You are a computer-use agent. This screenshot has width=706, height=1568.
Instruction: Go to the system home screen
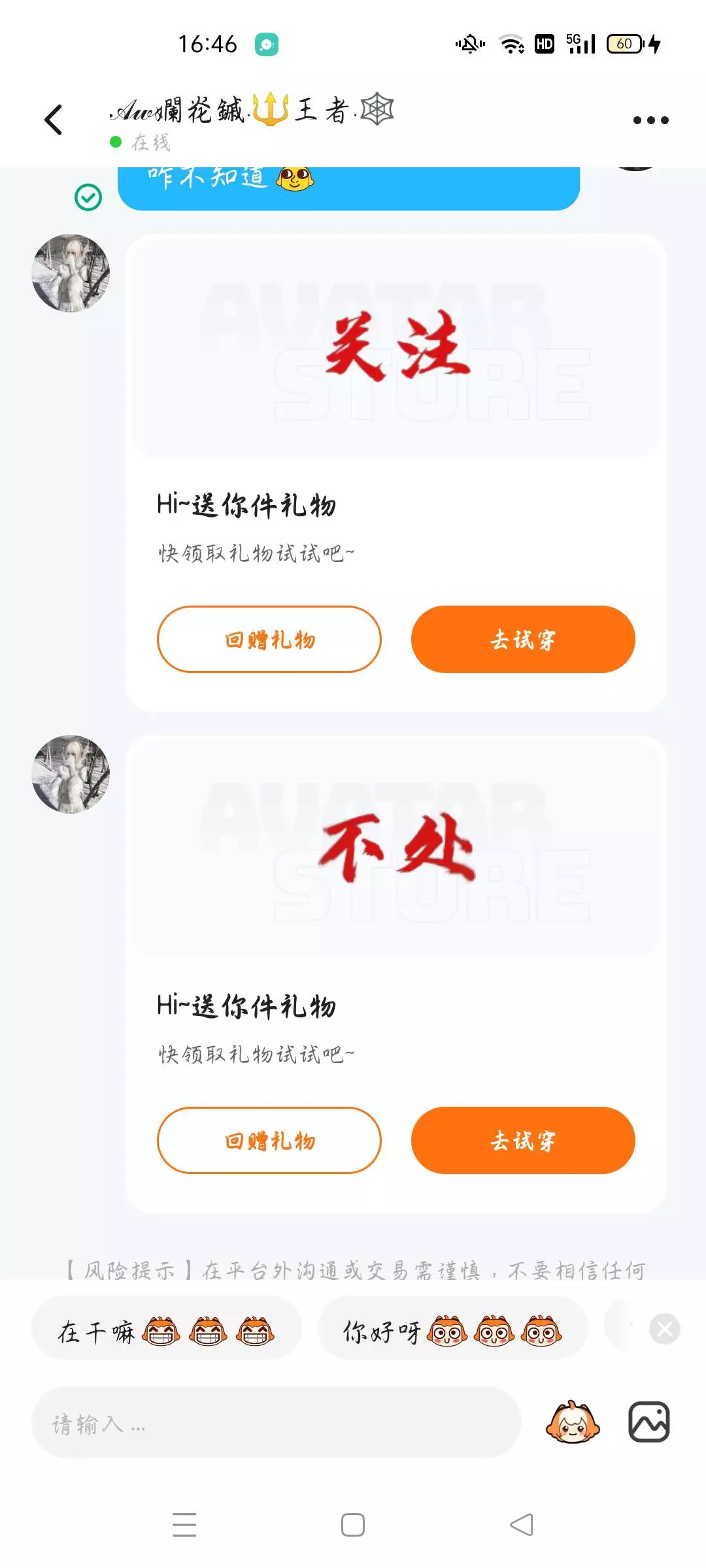pyautogui.click(x=353, y=1525)
